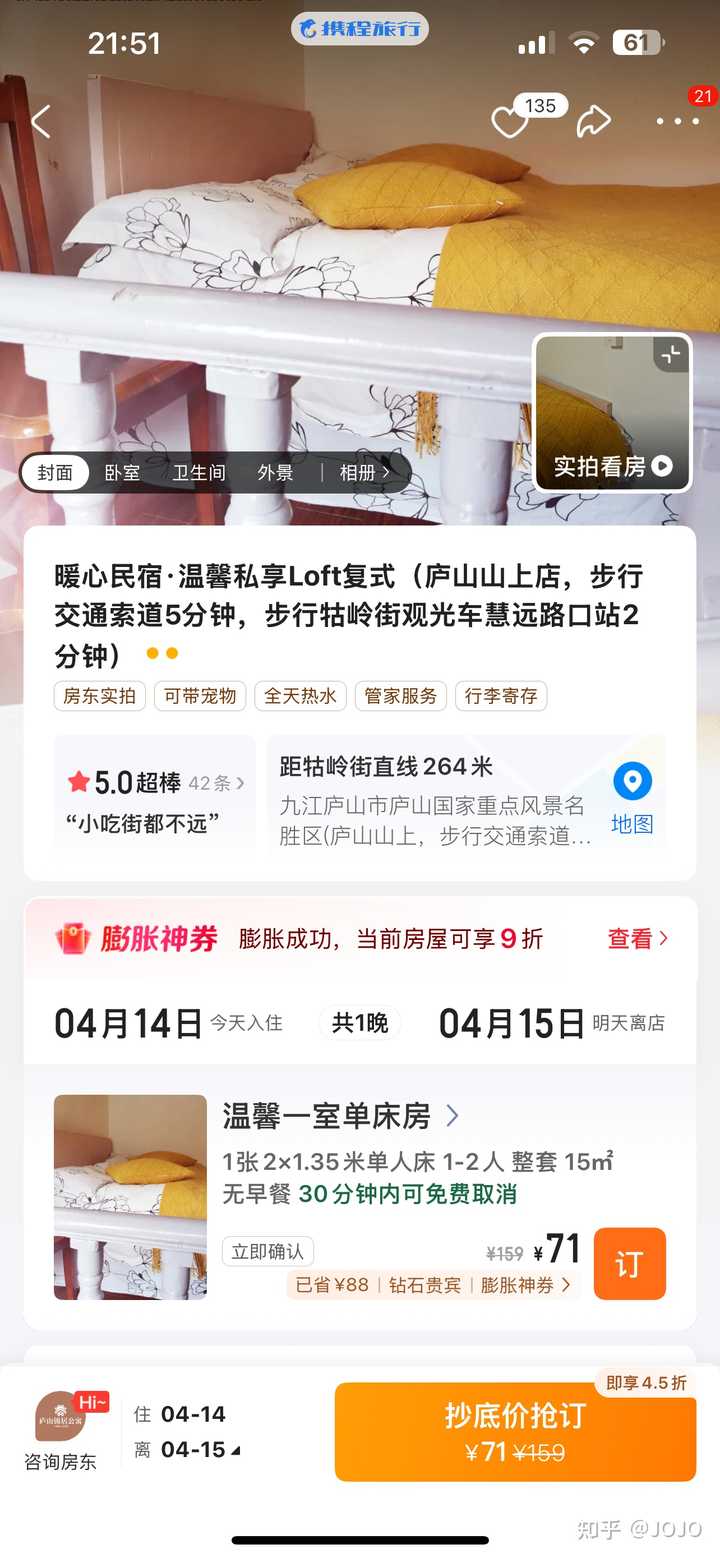
Task: View the 膨胀神券 coupon via 查看
Action: tap(637, 939)
